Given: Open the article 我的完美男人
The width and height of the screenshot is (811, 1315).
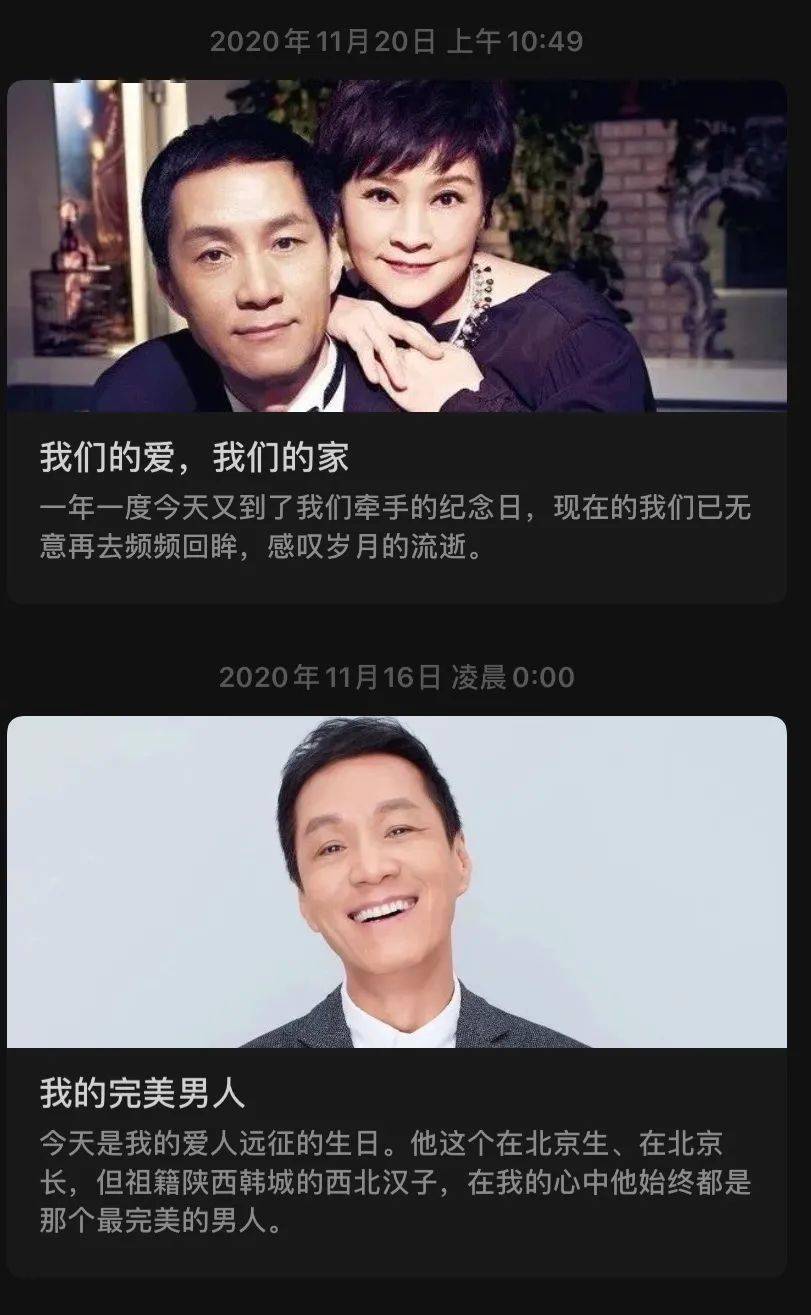Looking at the screenshot, I should pos(142,1093).
